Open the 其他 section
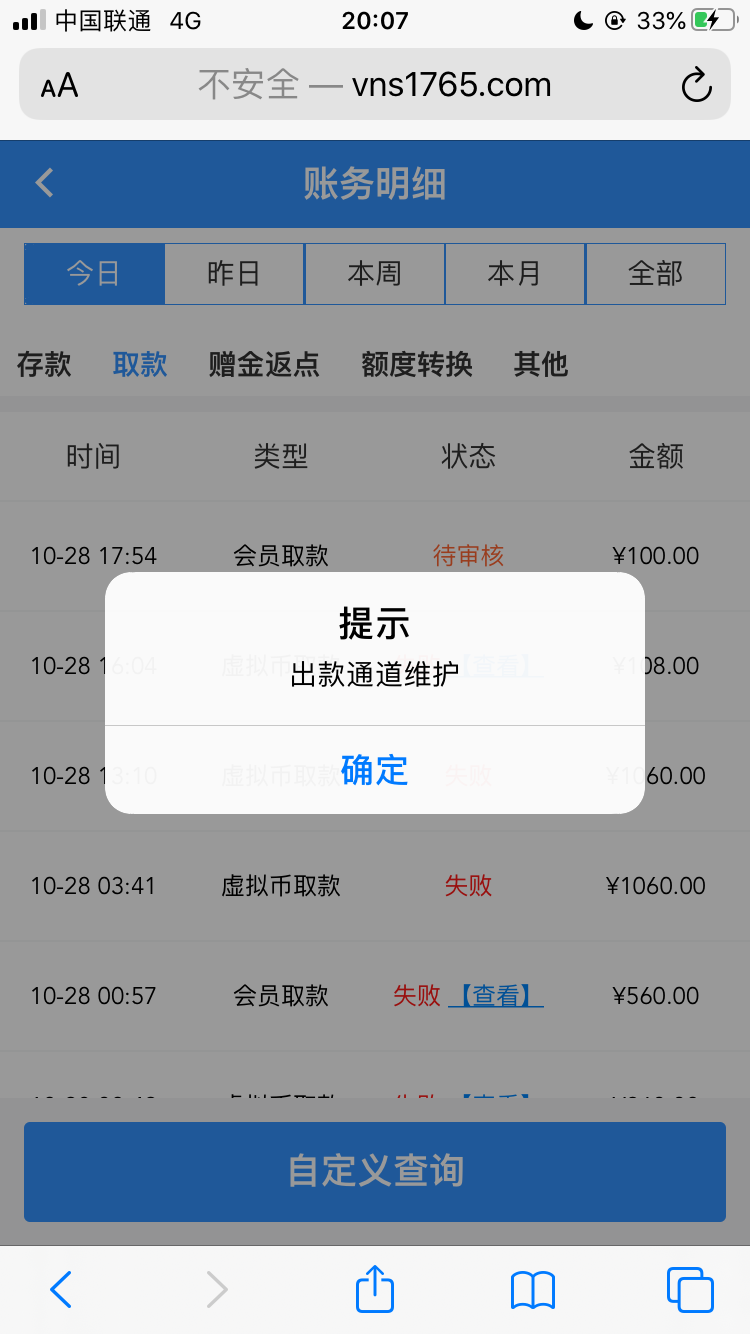The height and width of the screenshot is (1334, 750). click(x=540, y=365)
